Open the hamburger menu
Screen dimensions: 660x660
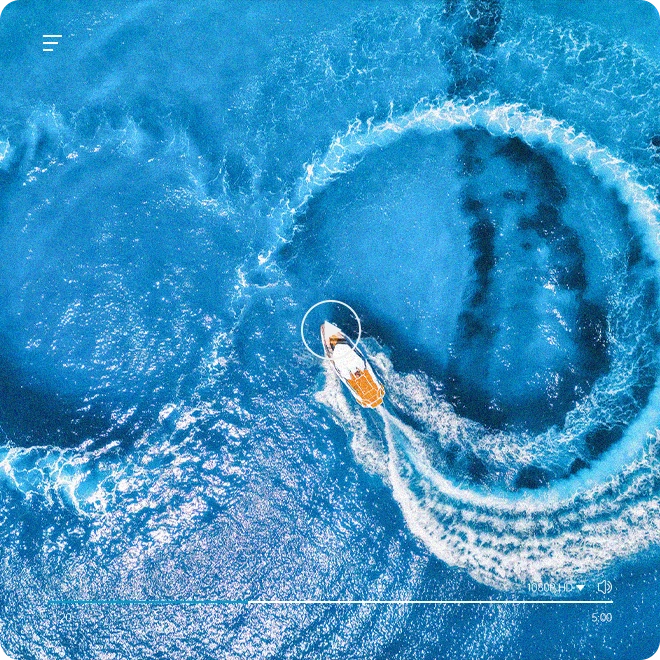click(52, 43)
